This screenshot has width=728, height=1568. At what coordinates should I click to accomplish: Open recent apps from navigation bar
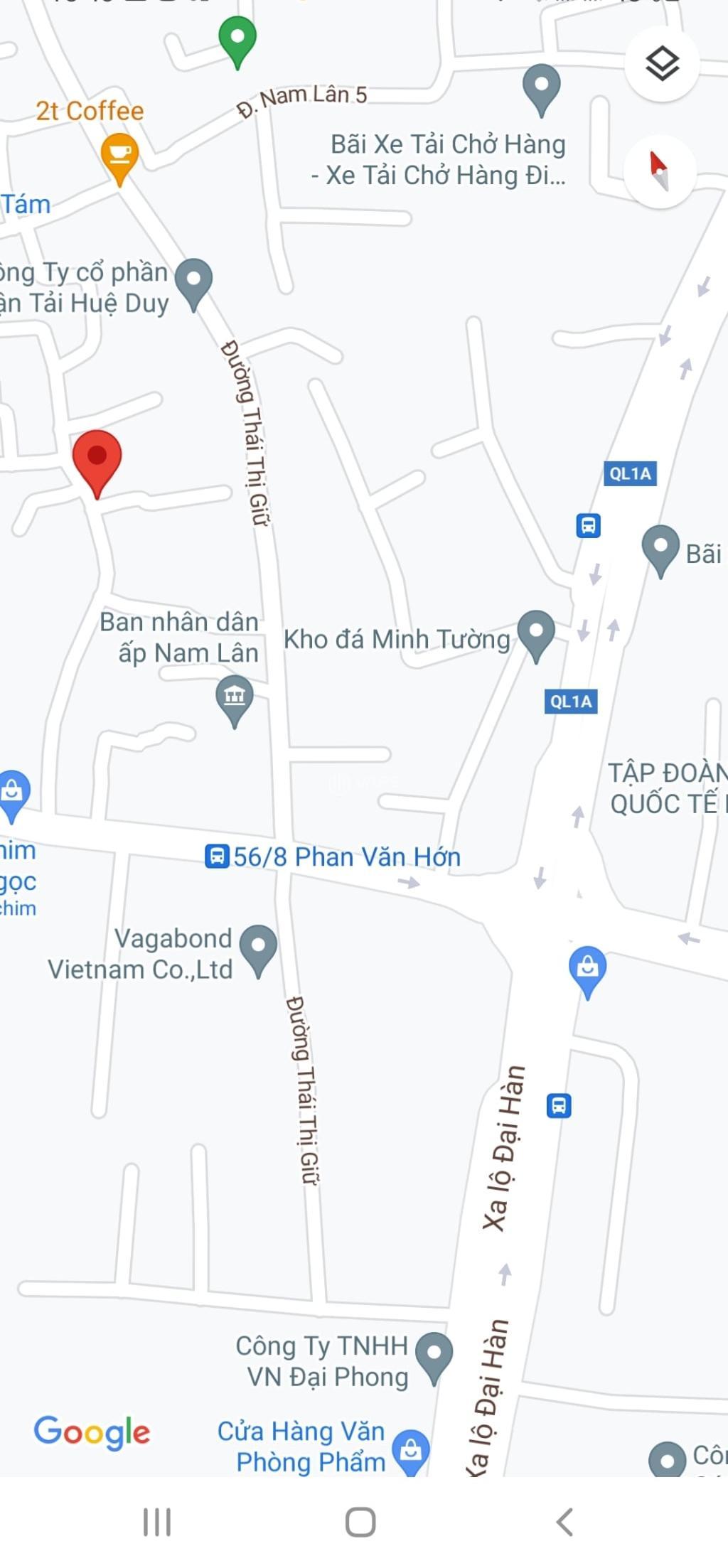point(157,1522)
